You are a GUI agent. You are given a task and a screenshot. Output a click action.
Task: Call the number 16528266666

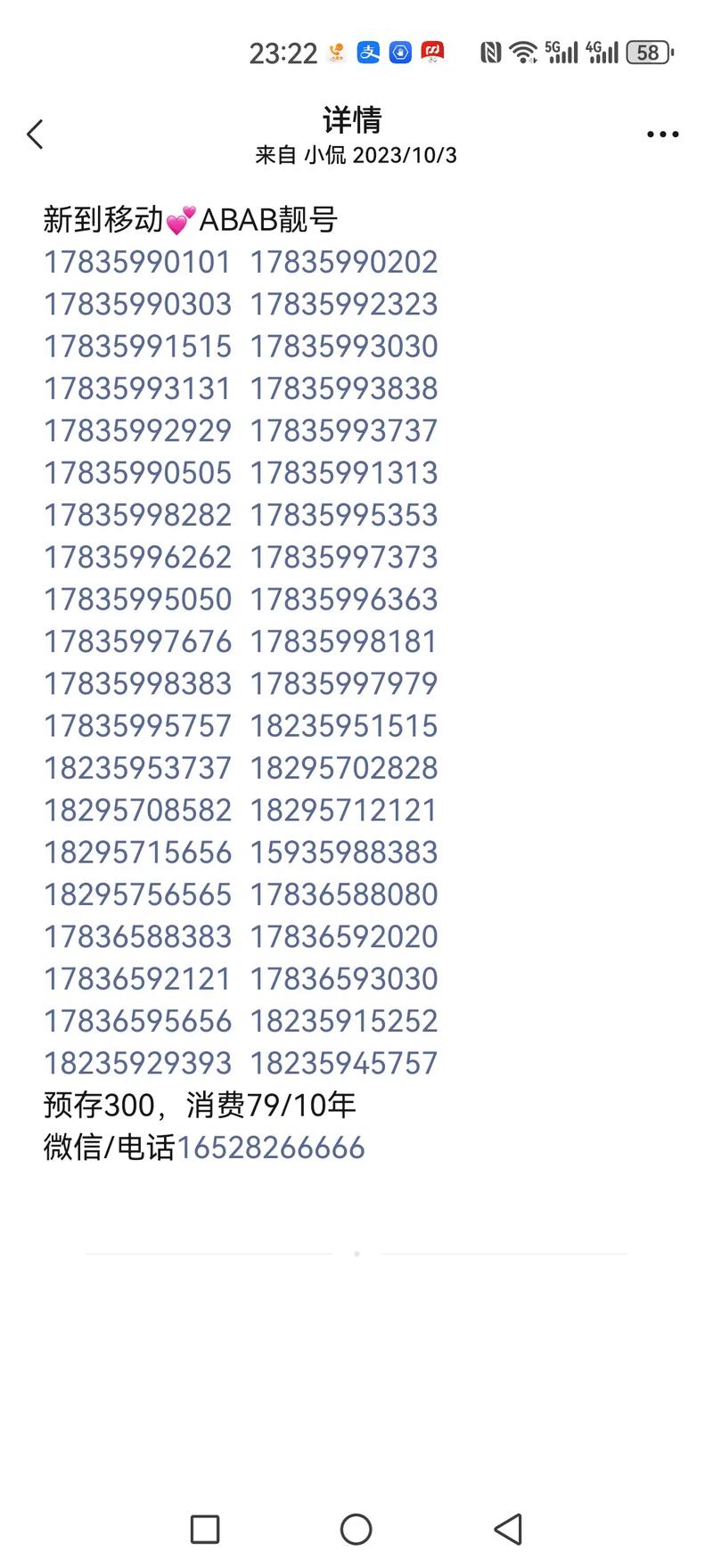tap(271, 1148)
